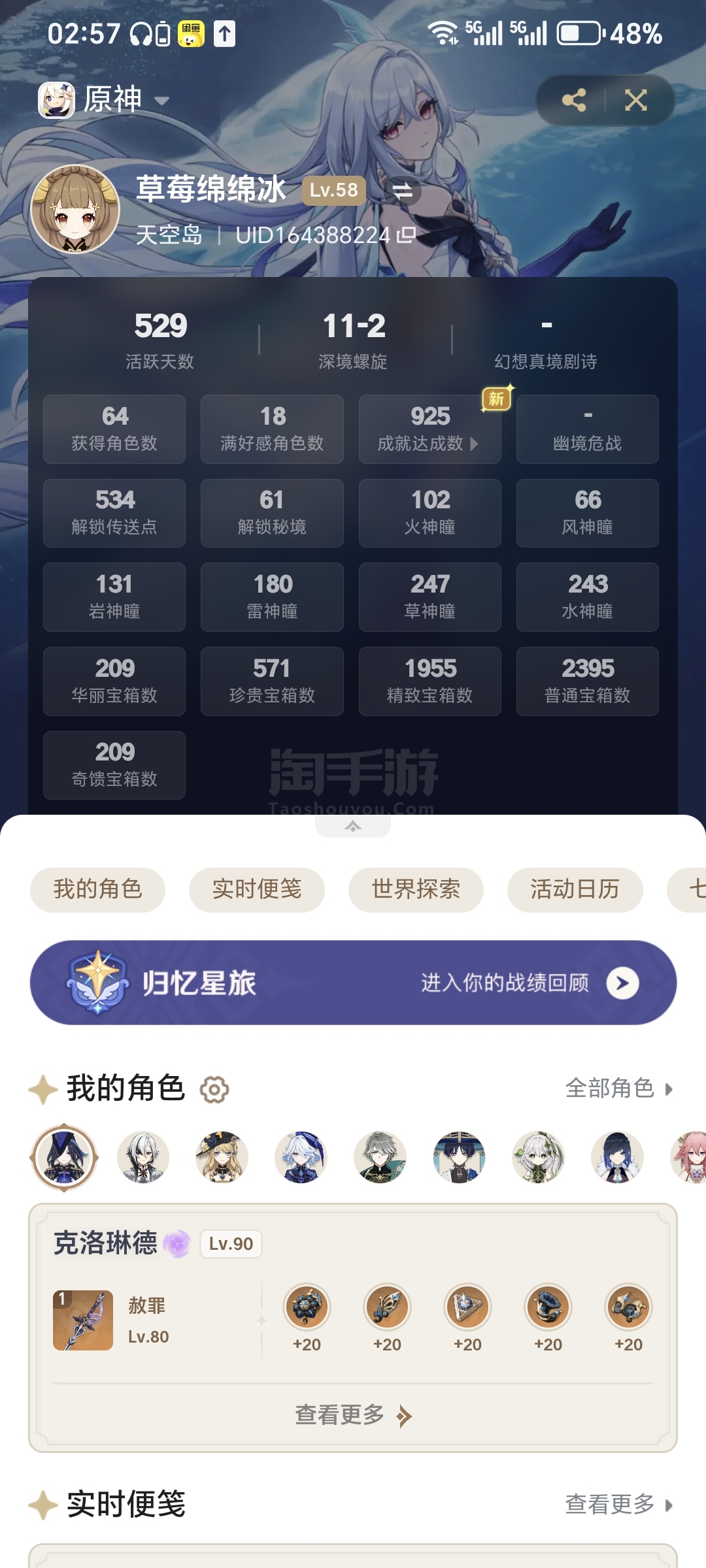
Task: Open the 原神 game switcher dropdown
Action: coord(103,100)
